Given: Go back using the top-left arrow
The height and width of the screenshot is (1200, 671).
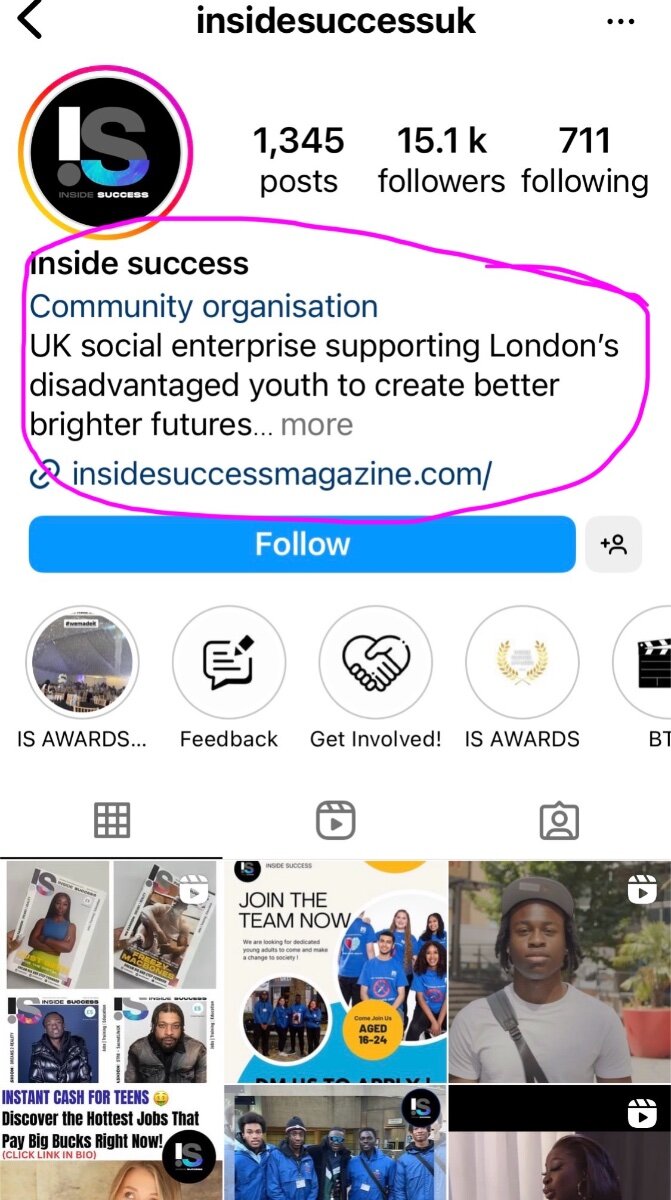Looking at the screenshot, I should tap(32, 21).
